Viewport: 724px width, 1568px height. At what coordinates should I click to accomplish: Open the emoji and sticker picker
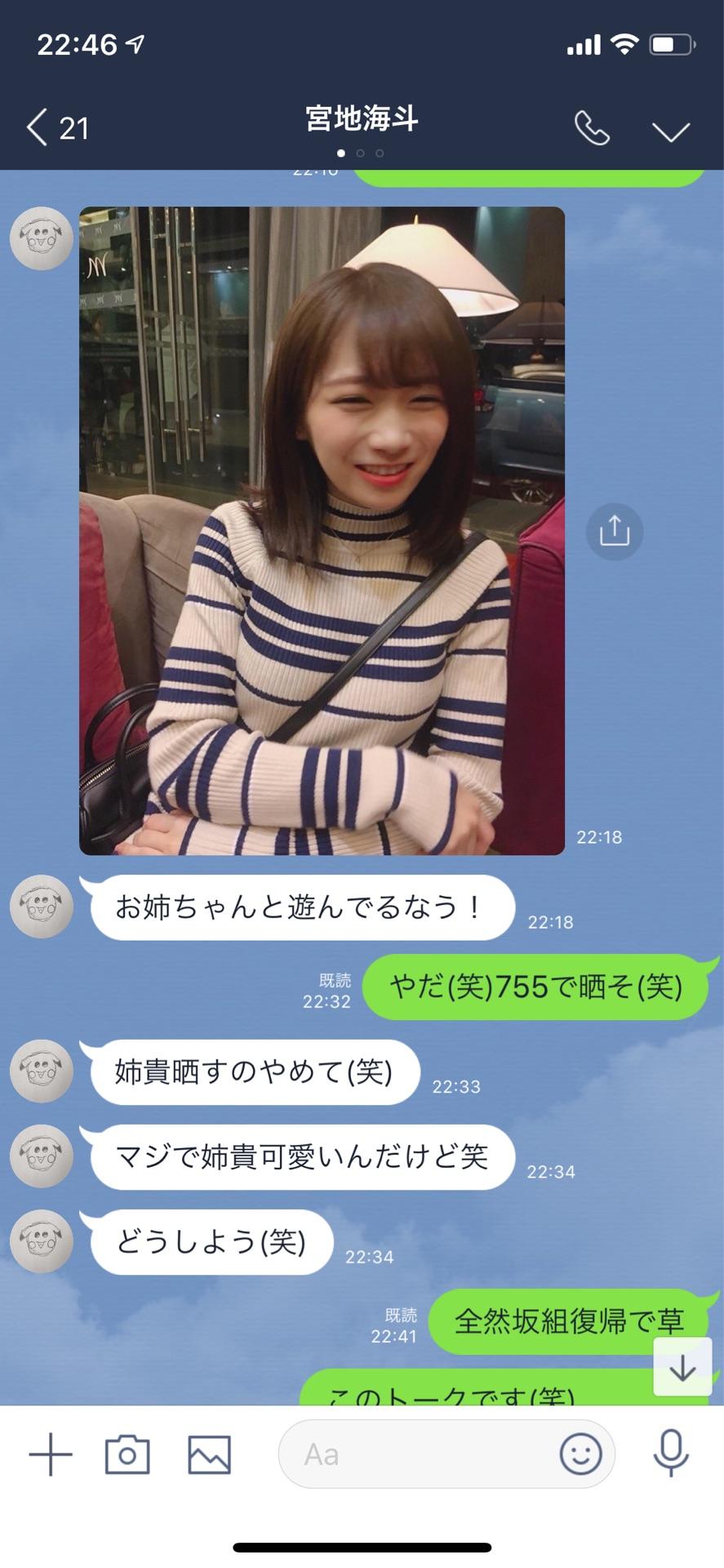click(x=580, y=1454)
